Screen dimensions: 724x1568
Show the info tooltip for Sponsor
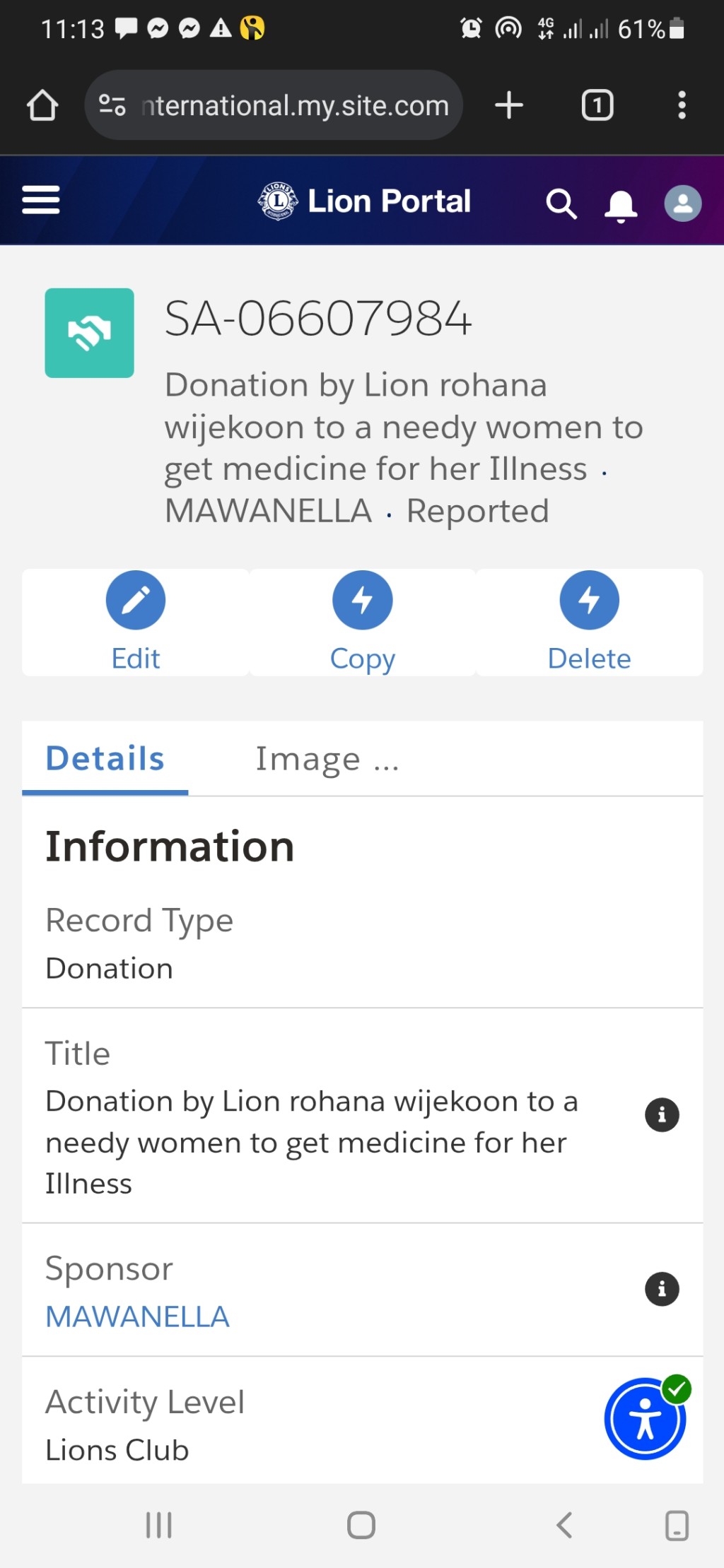coord(662,1289)
